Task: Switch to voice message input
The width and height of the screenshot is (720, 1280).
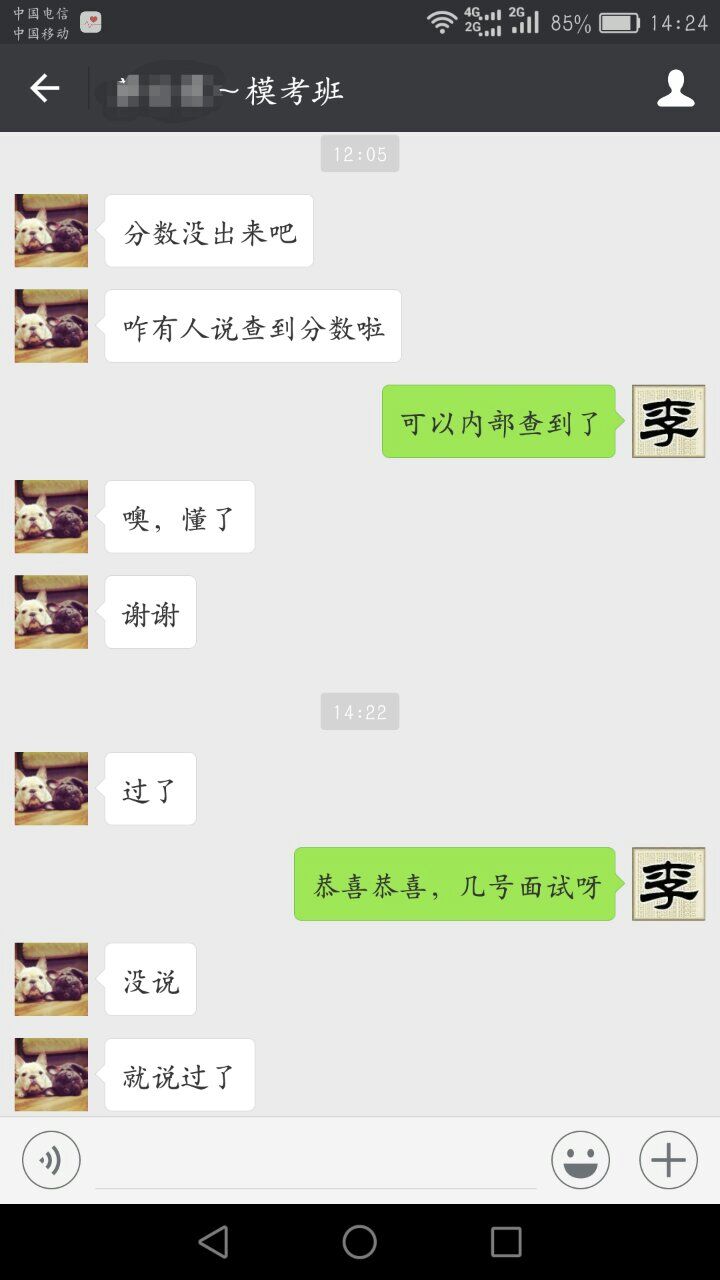Action: [x=51, y=1160]
